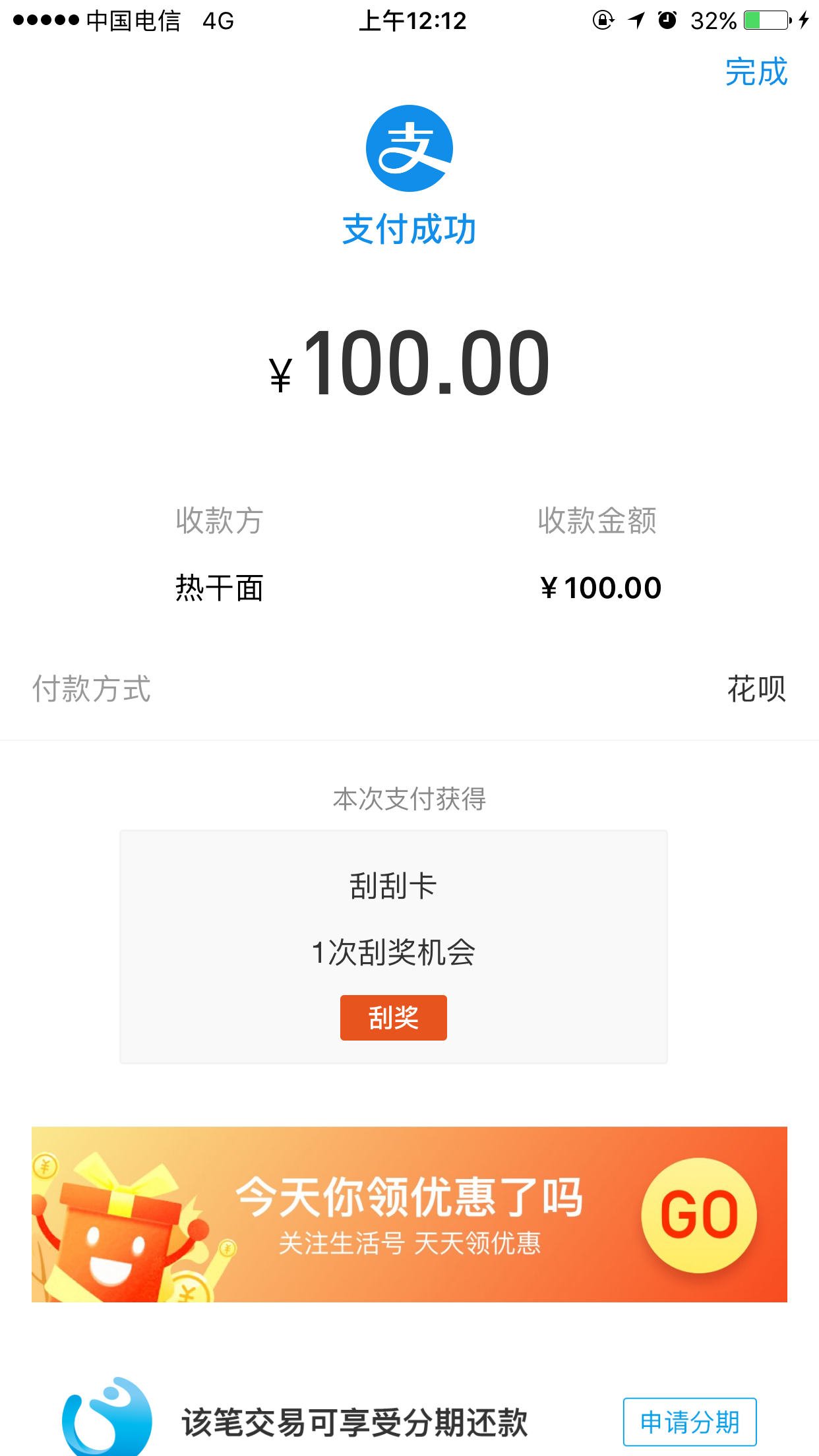Tap the battery indicator showing 32%
This screenshot has height=1456, width=819.
point(739,20)
